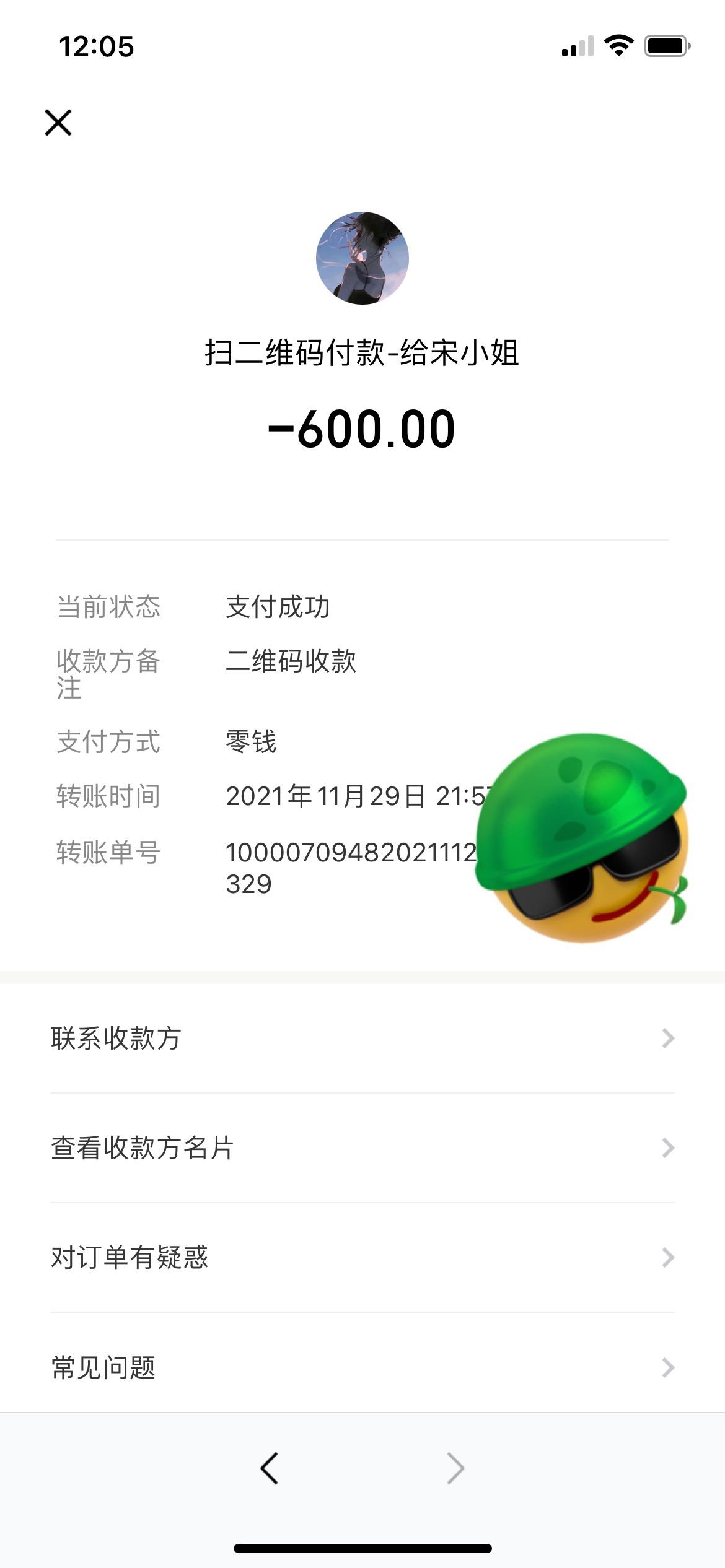Open 对订单有疑惑 row
The image size is (725, 1568).
pos(362,1257)
